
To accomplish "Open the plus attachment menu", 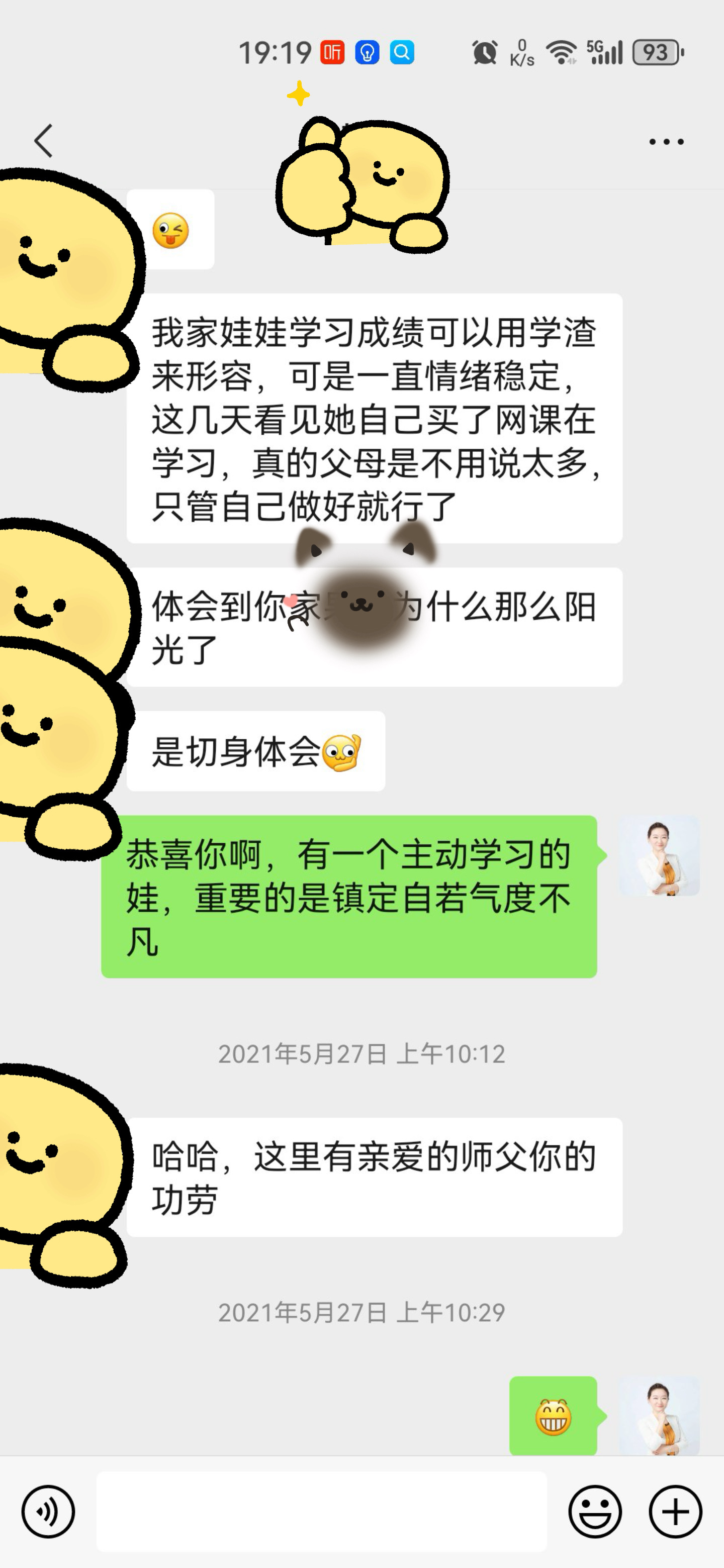I will click(x=675, y=1511).
